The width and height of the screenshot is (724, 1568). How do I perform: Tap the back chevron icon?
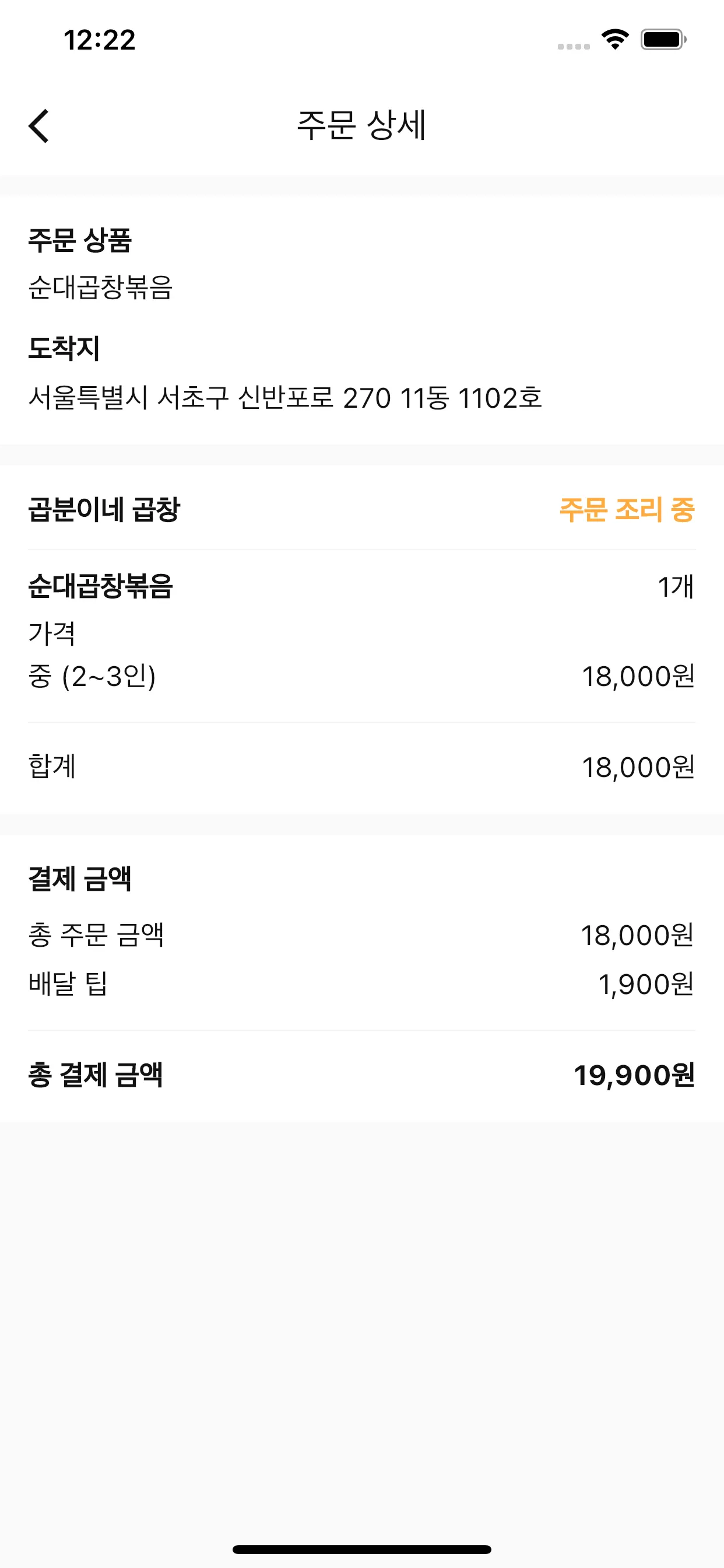[x=40, y=126]
